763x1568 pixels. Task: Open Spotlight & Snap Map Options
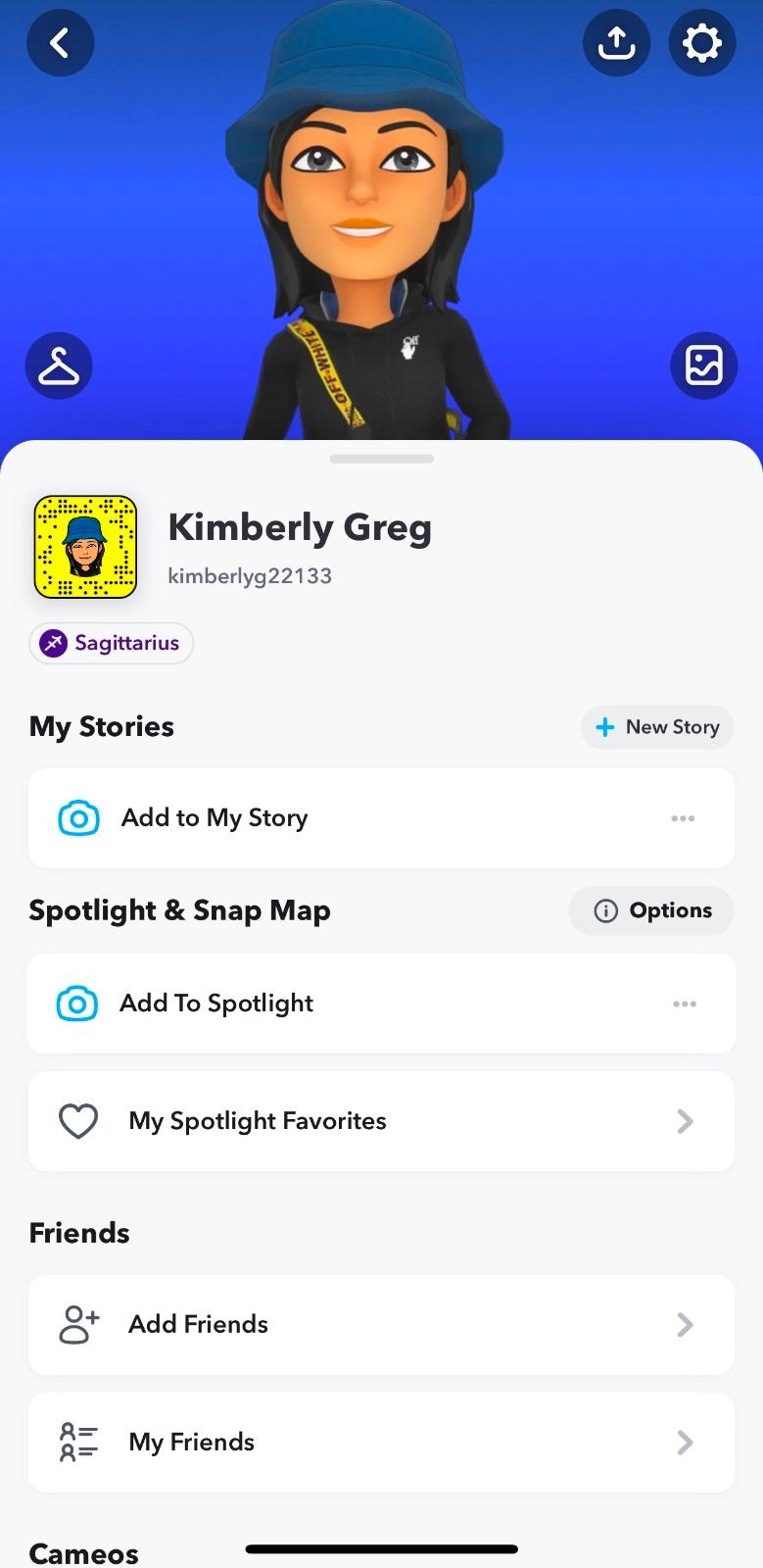pyautogui.click(x=651, y=910)
